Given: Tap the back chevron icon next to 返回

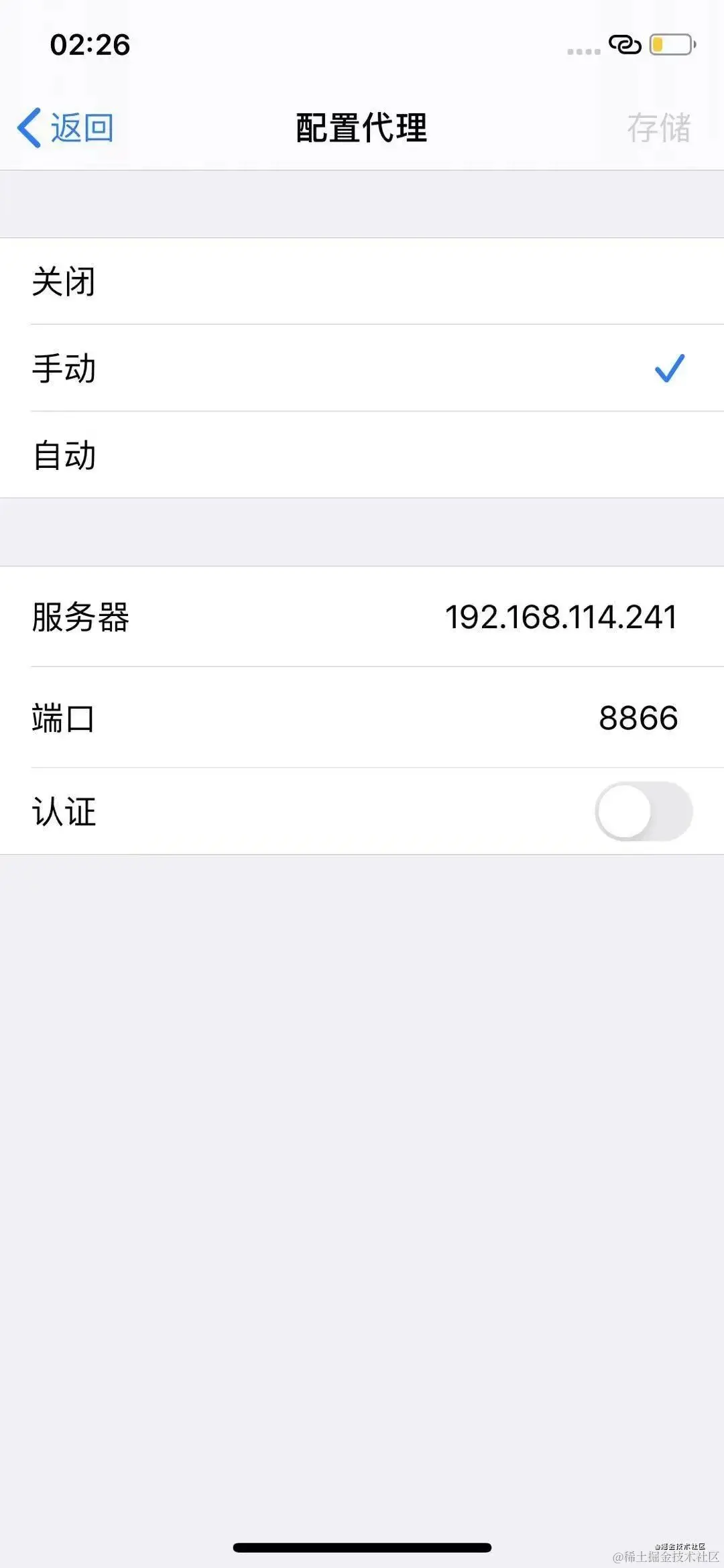Looking at the screenshot, I should coord(30,126).
